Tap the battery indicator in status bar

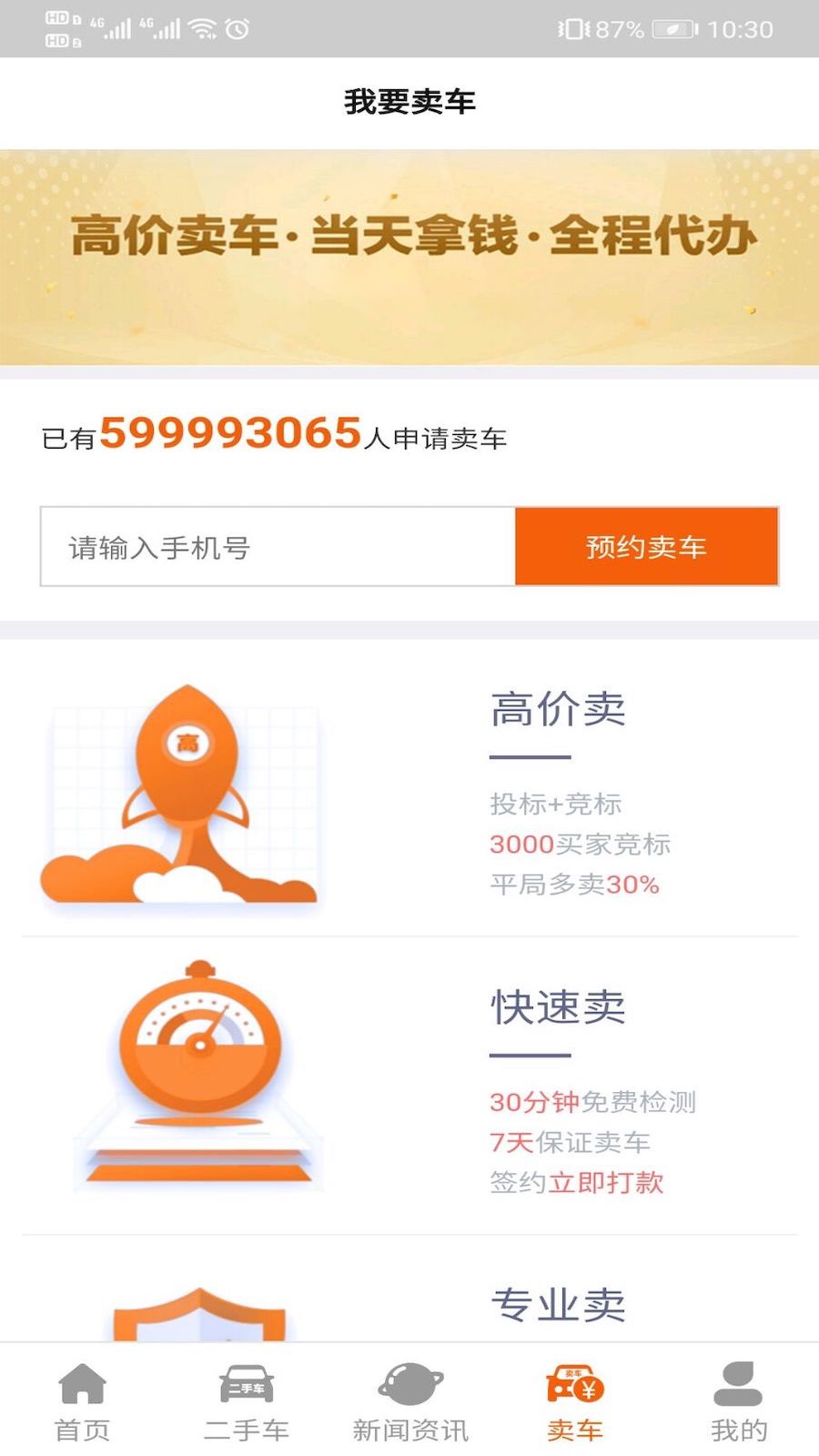click(672, 28)
